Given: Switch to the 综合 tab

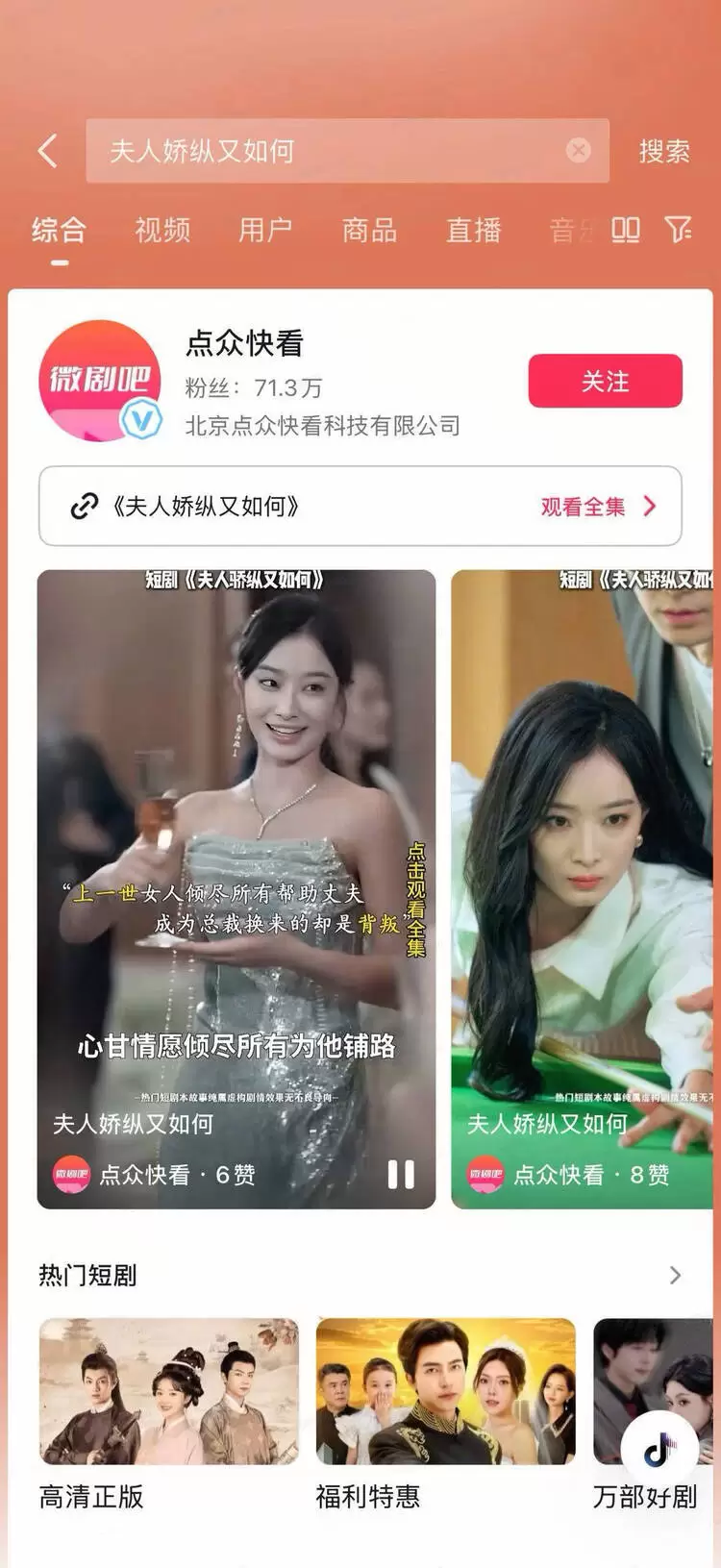Looking at the screenshot, I should [x=59, y=231].
